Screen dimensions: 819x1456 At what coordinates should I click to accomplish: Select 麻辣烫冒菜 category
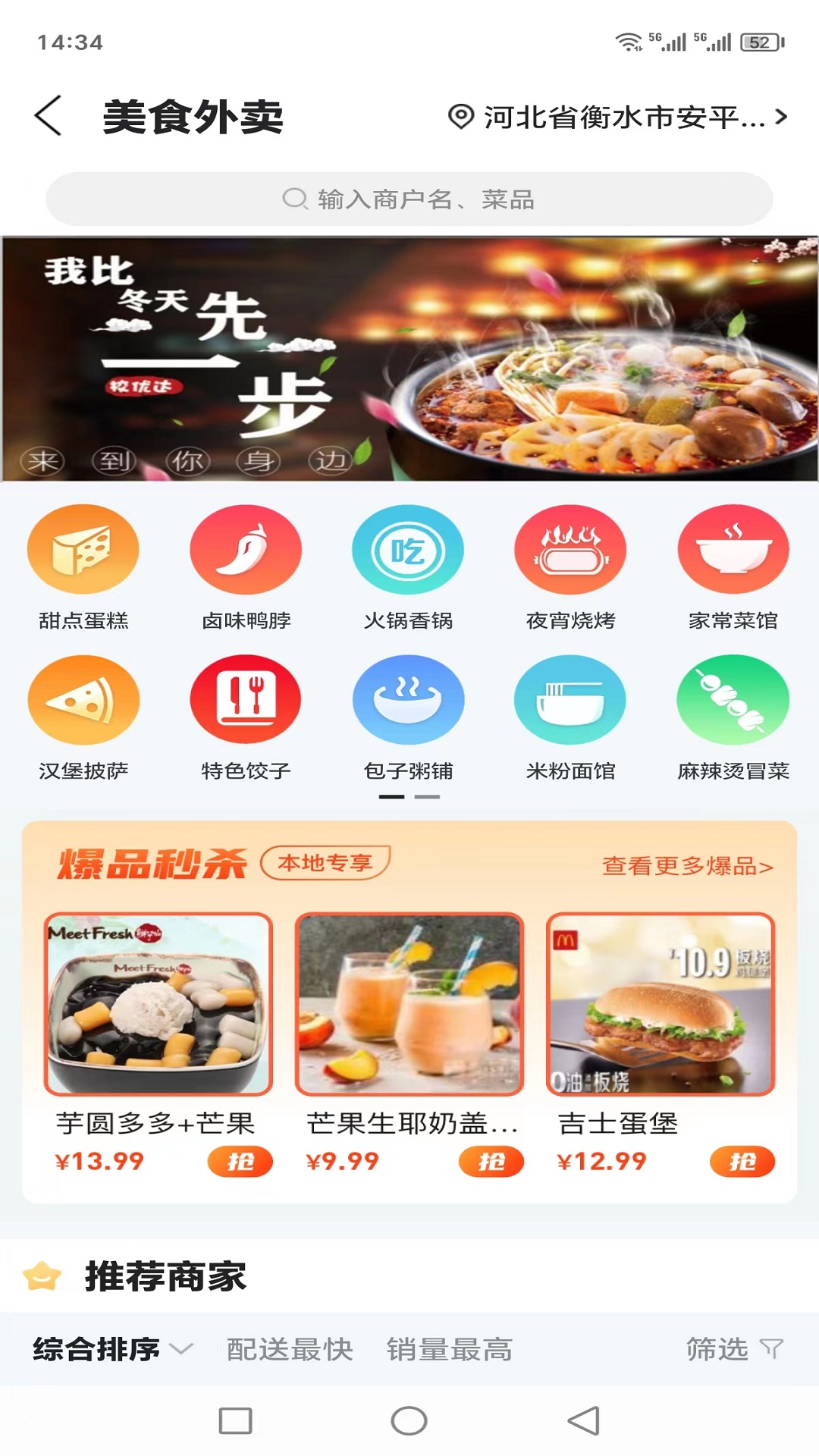(733, 717)
